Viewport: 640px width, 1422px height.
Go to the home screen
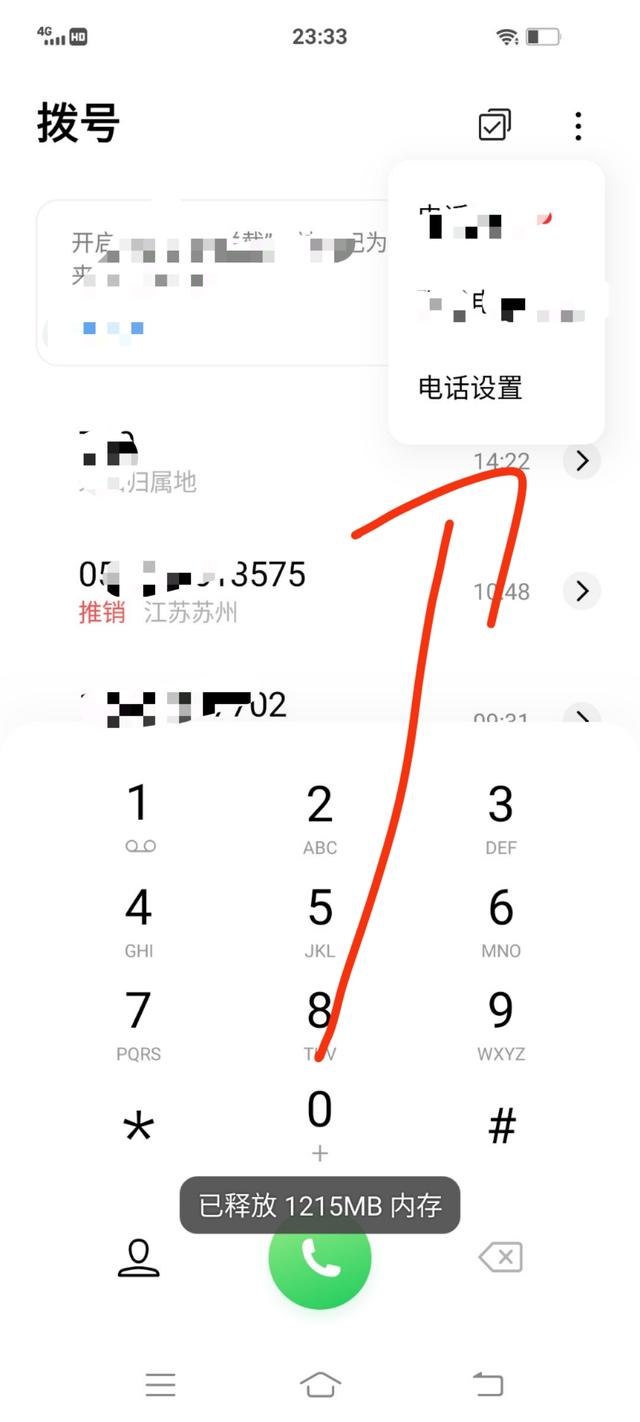[x=320, y=1385]
